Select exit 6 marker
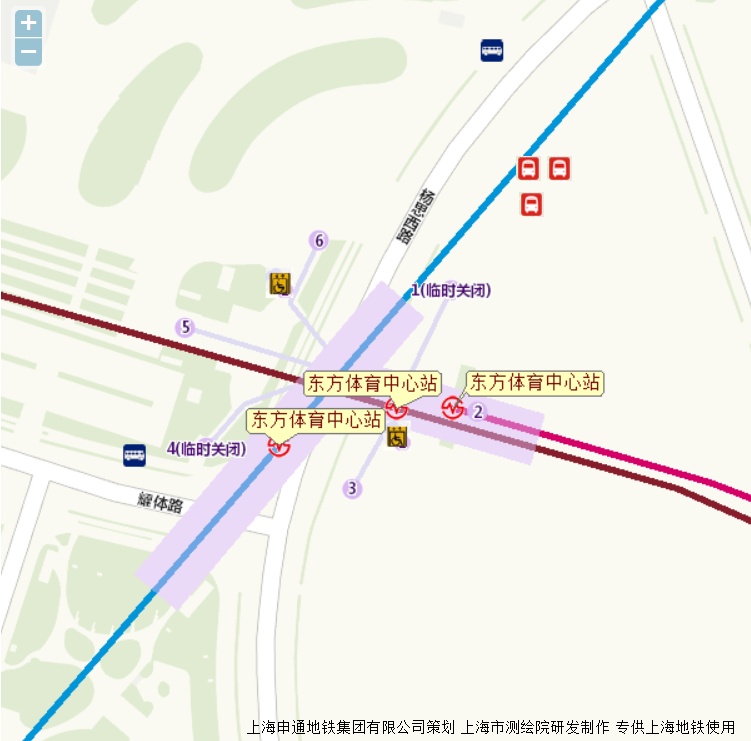Screen dimensions: 751x741 pos(319,240)
